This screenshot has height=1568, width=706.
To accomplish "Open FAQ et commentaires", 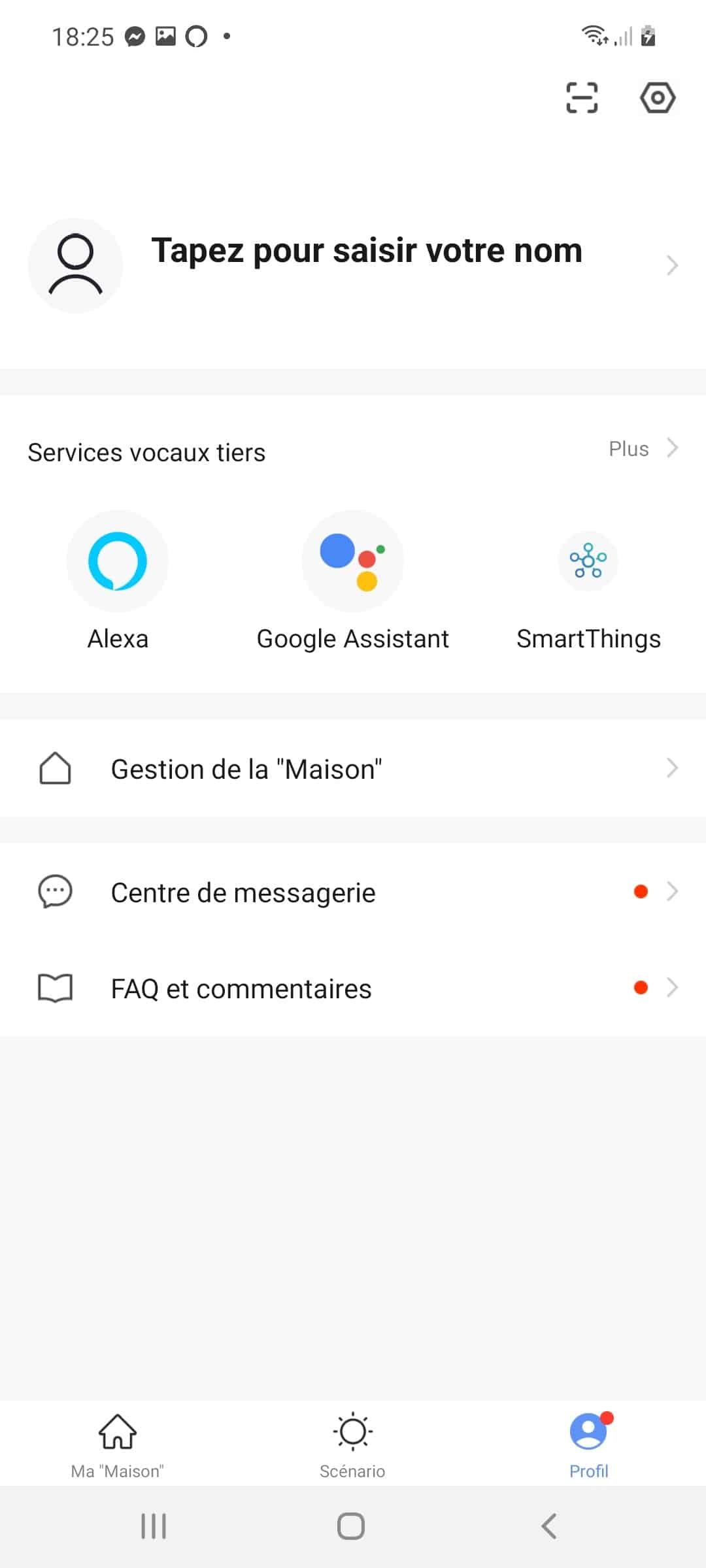I will click(353, 988).
